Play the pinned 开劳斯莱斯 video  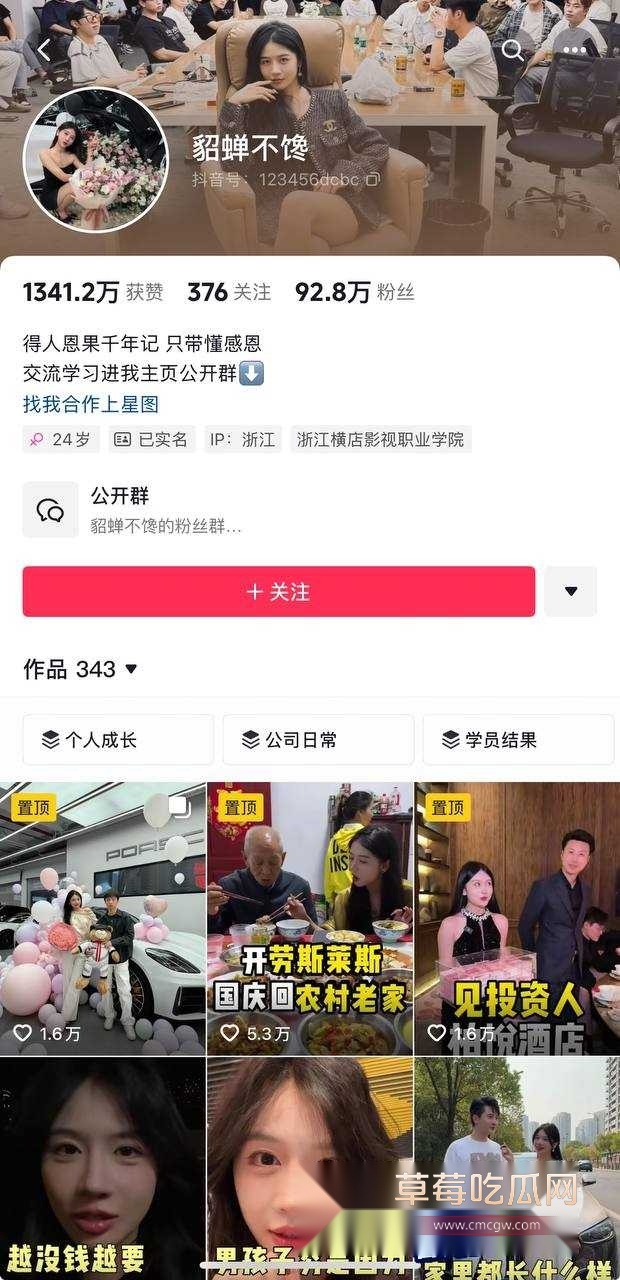pos(310,918)
